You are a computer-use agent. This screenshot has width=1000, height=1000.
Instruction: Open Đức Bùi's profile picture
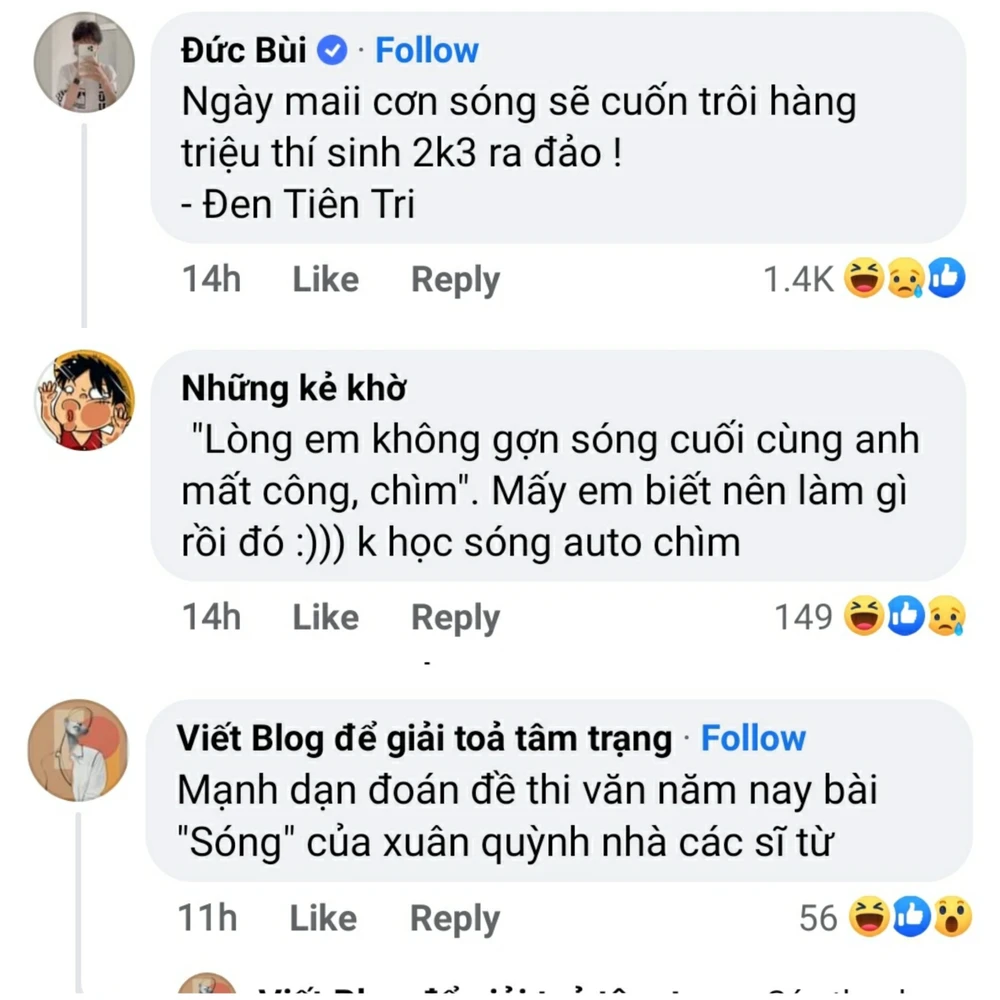(84, 69)
